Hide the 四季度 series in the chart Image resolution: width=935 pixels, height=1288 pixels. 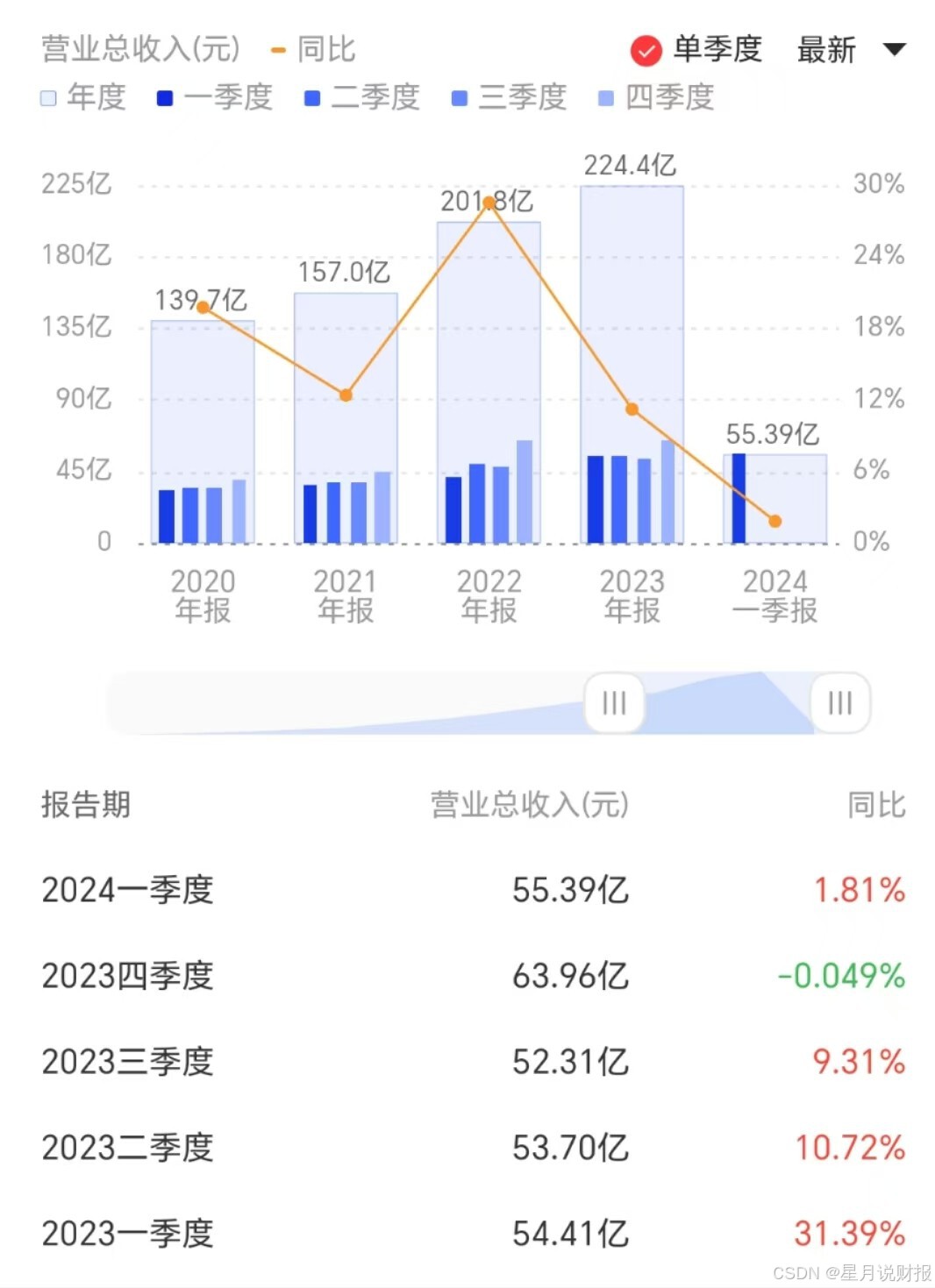click(656, 97)
